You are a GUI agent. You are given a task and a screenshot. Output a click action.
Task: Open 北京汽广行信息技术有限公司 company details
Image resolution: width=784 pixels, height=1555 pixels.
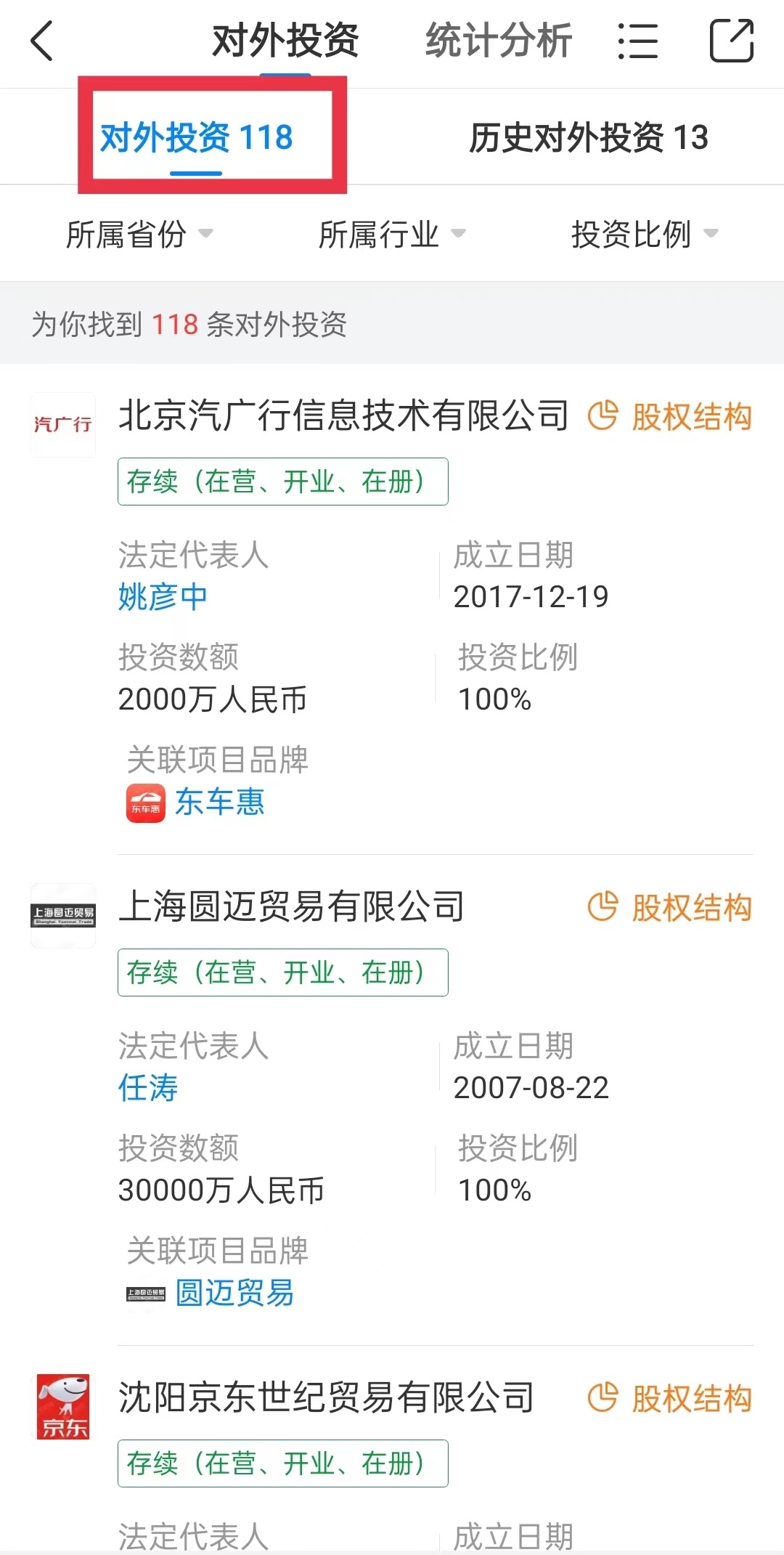coord(343,416)
